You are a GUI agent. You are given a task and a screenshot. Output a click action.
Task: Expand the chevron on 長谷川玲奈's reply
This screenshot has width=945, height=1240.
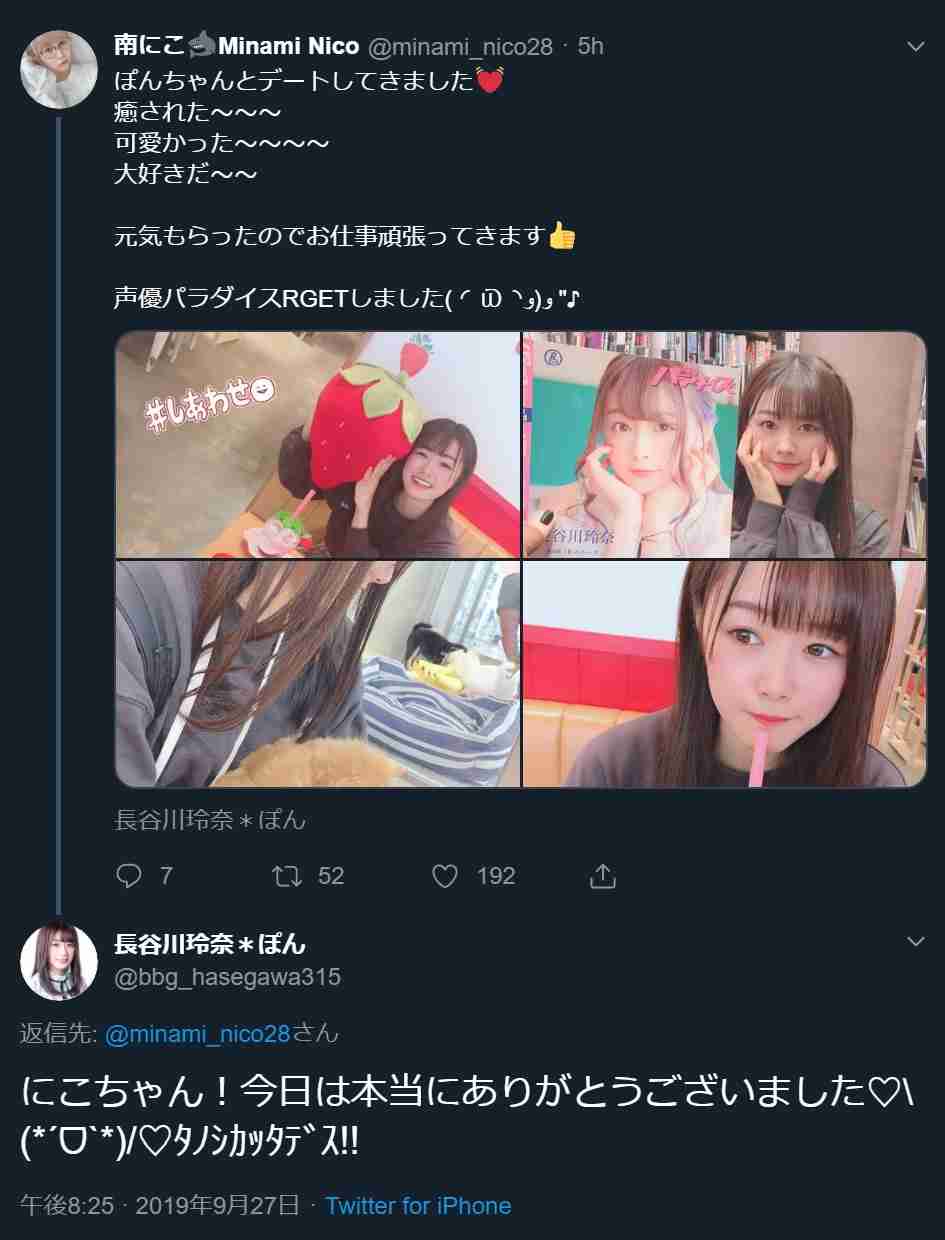[x=915, y=942]
